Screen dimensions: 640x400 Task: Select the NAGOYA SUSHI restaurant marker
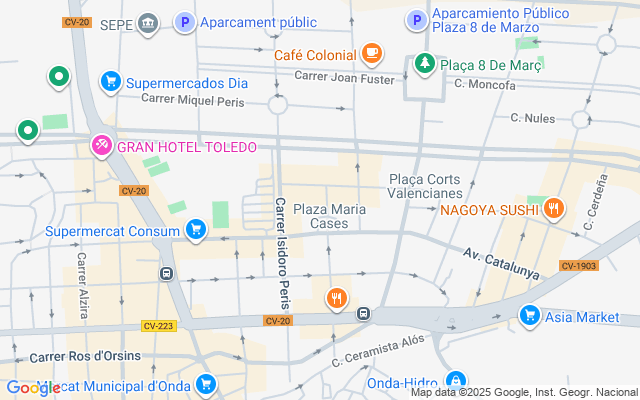tap(553, 209)
